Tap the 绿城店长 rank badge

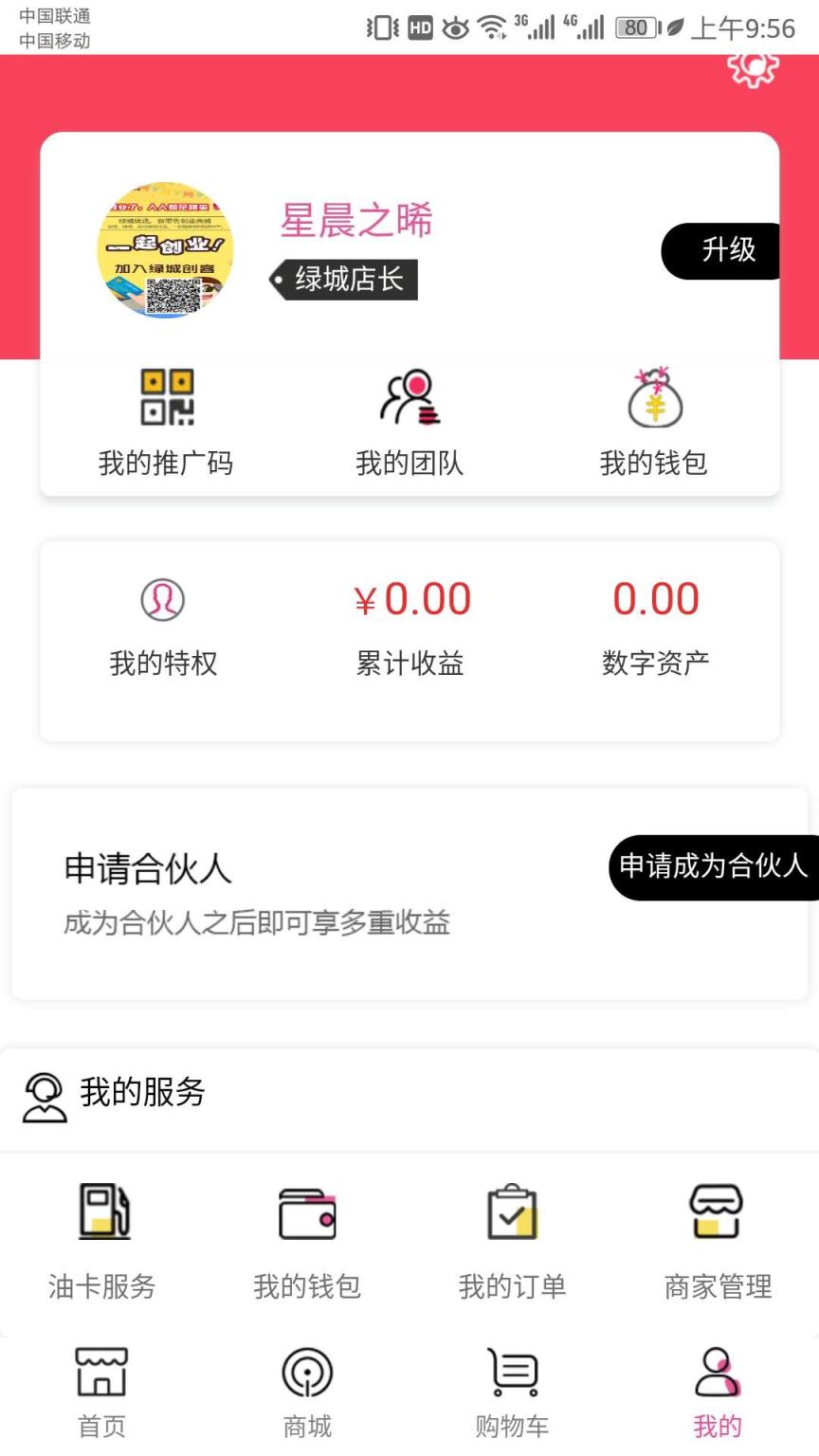(343, 279)
